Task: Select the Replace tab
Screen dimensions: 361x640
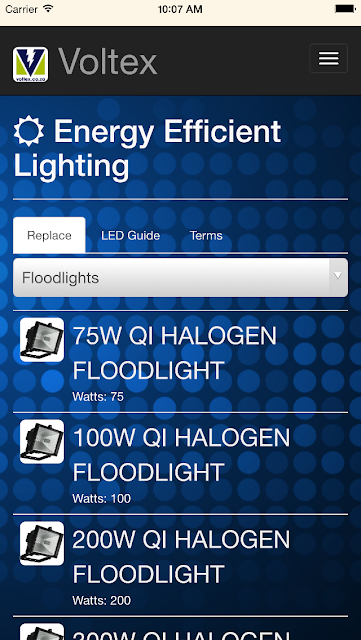Action: click(49, 236)
